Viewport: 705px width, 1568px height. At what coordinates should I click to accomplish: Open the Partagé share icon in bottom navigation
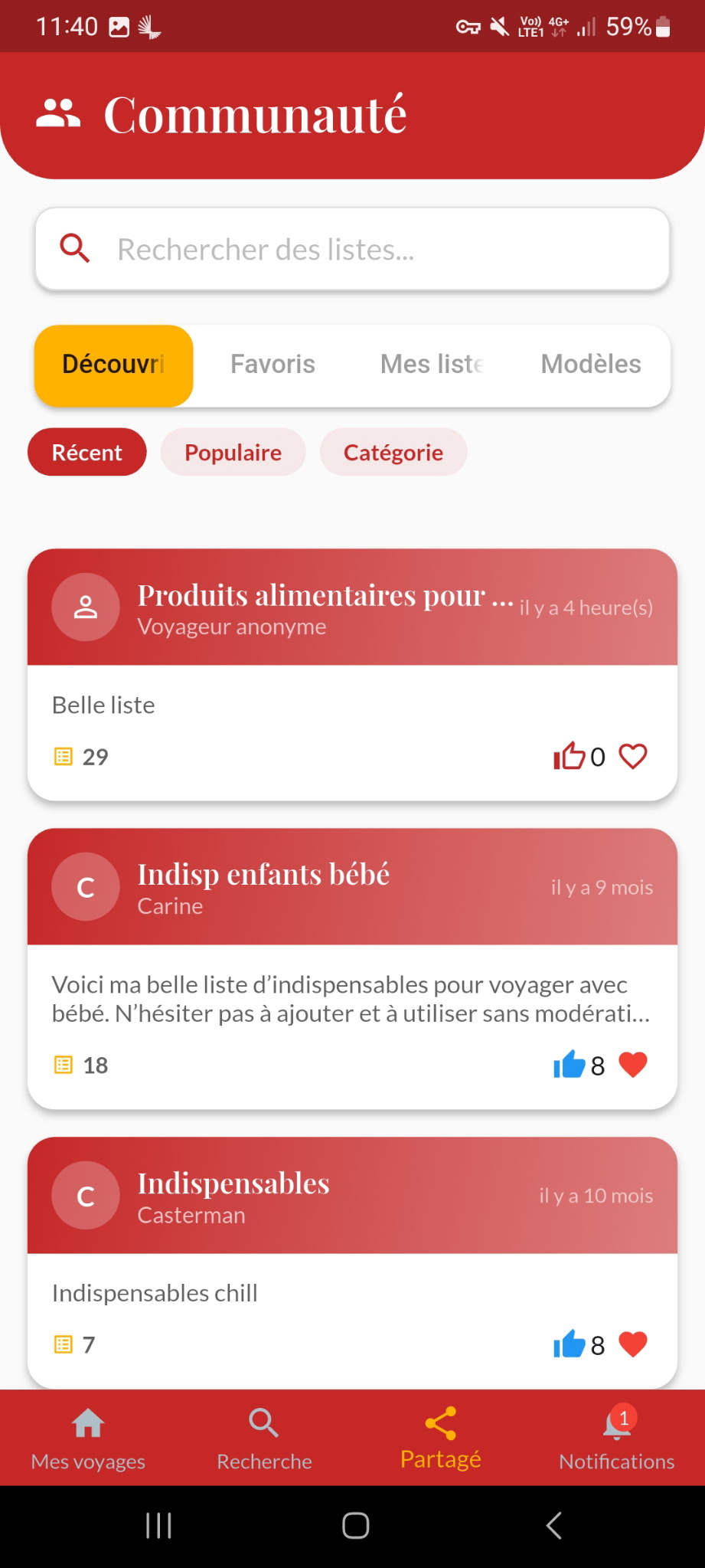(439, 1422)
